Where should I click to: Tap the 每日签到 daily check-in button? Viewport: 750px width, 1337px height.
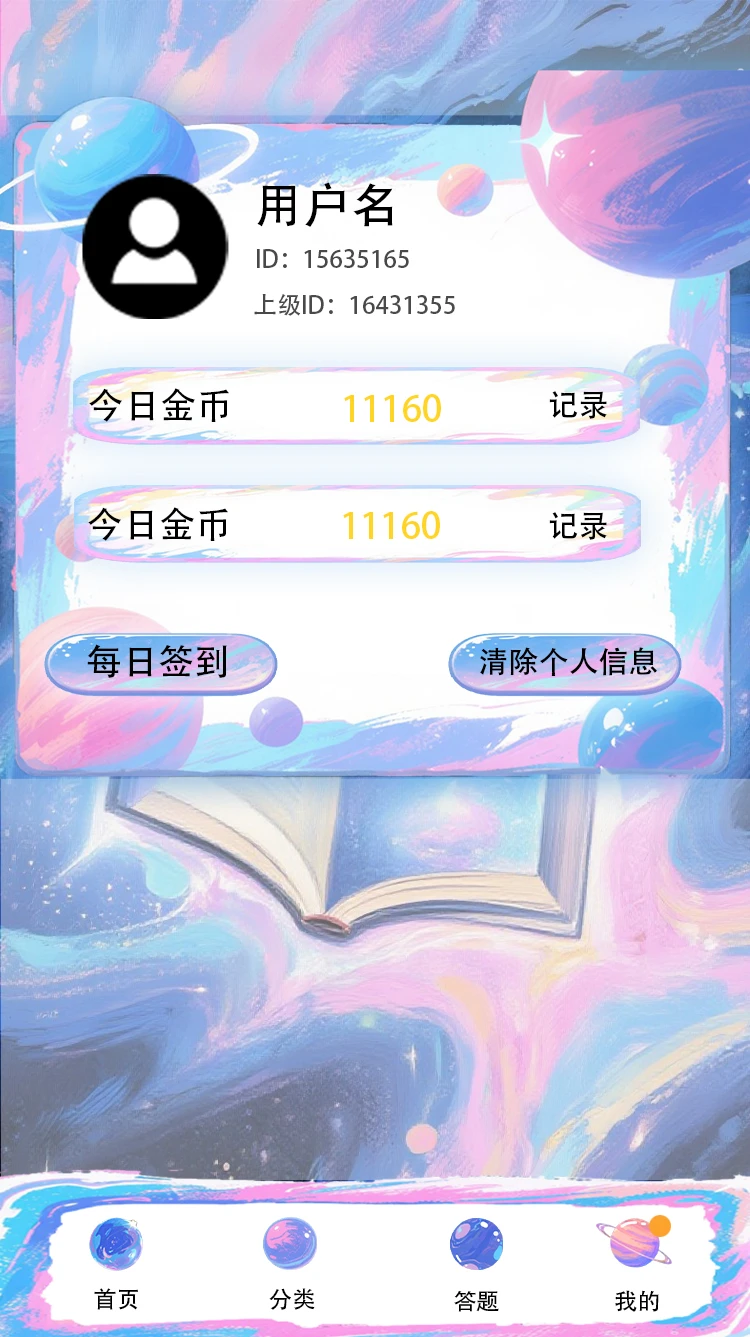(x=158, y=661)
